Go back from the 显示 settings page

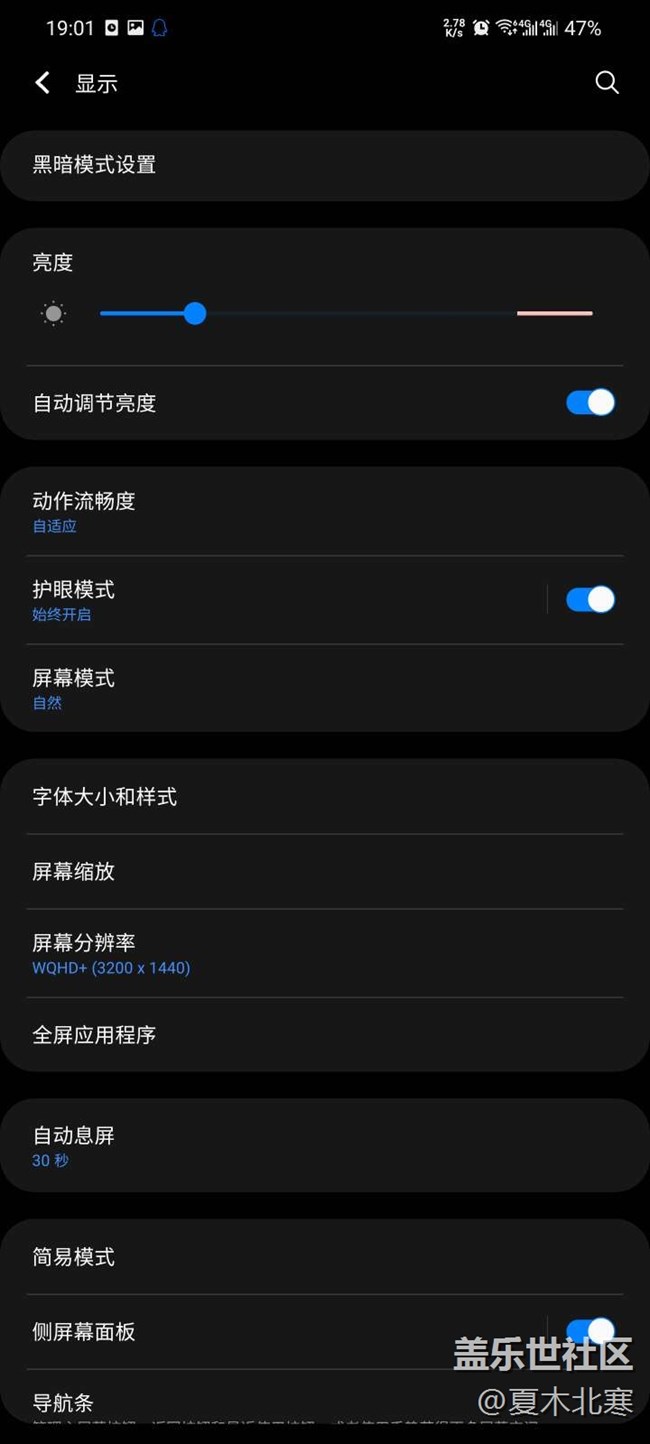coord(43,83)
